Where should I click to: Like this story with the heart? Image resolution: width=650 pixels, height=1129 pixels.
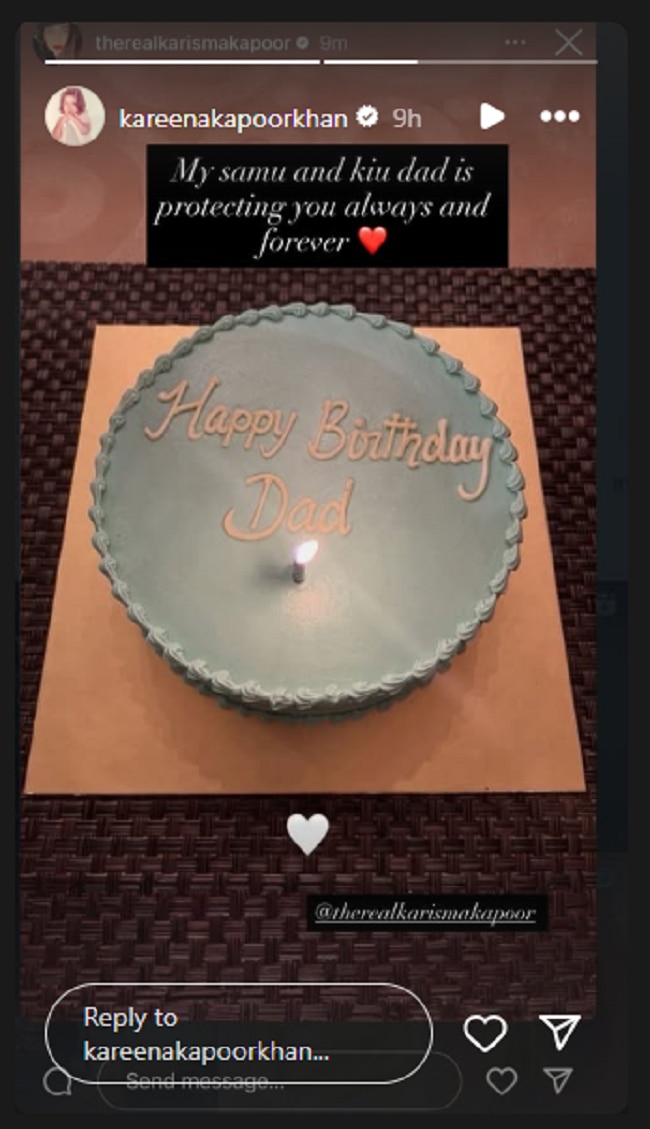click(x=486, y=1033)
